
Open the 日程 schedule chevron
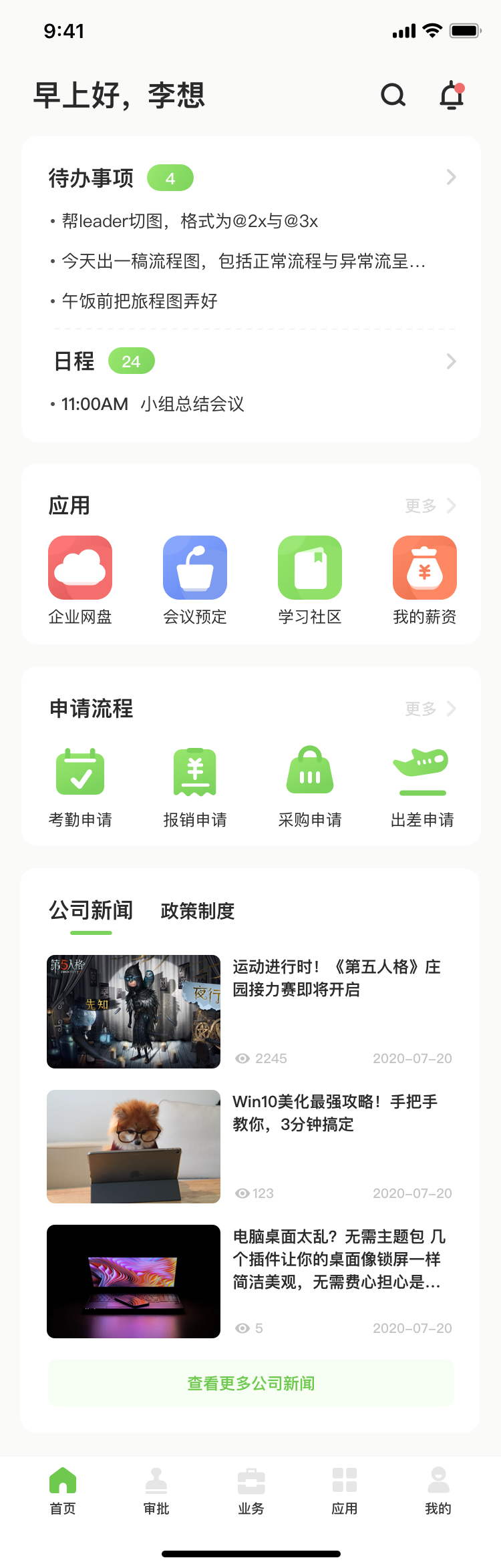pos(451,361)
